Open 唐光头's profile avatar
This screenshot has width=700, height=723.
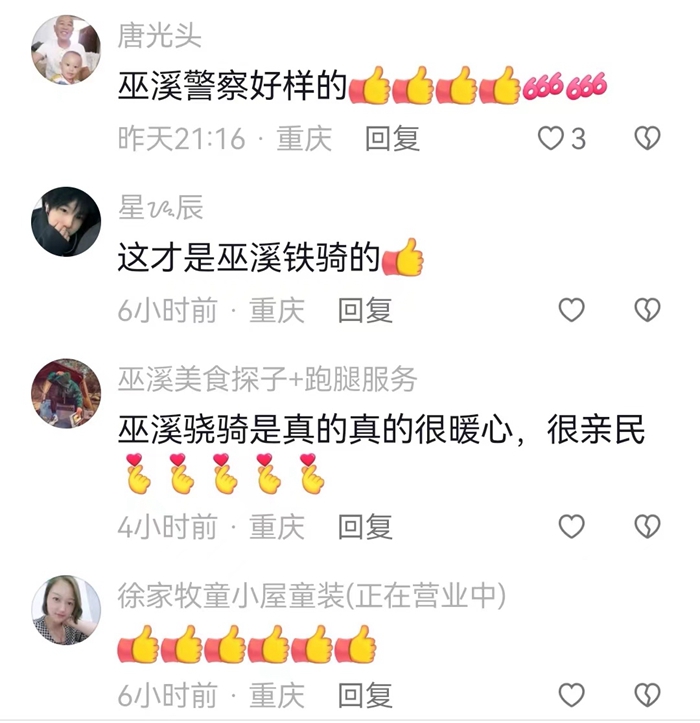pyautogui.click(x=66, y=49)
